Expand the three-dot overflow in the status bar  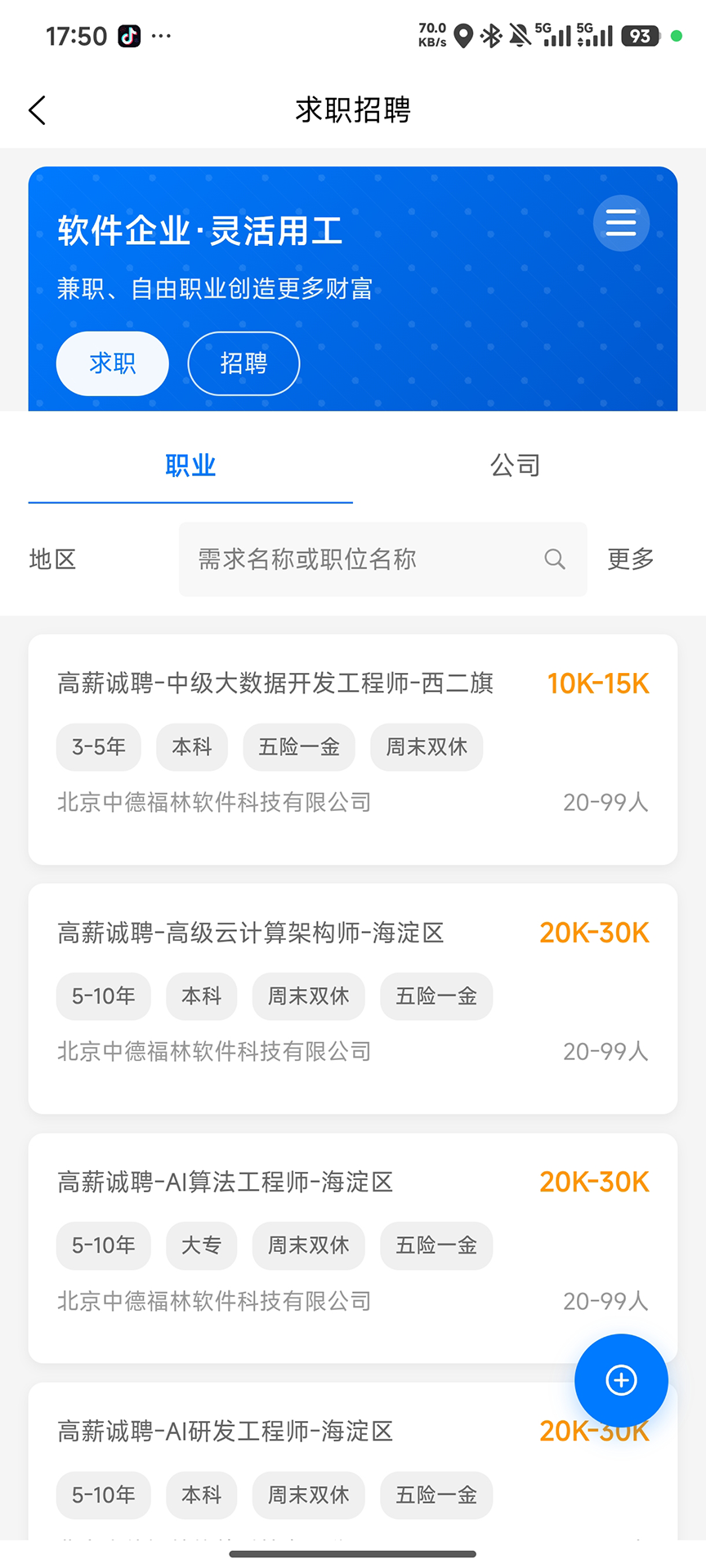coord(161,34)
